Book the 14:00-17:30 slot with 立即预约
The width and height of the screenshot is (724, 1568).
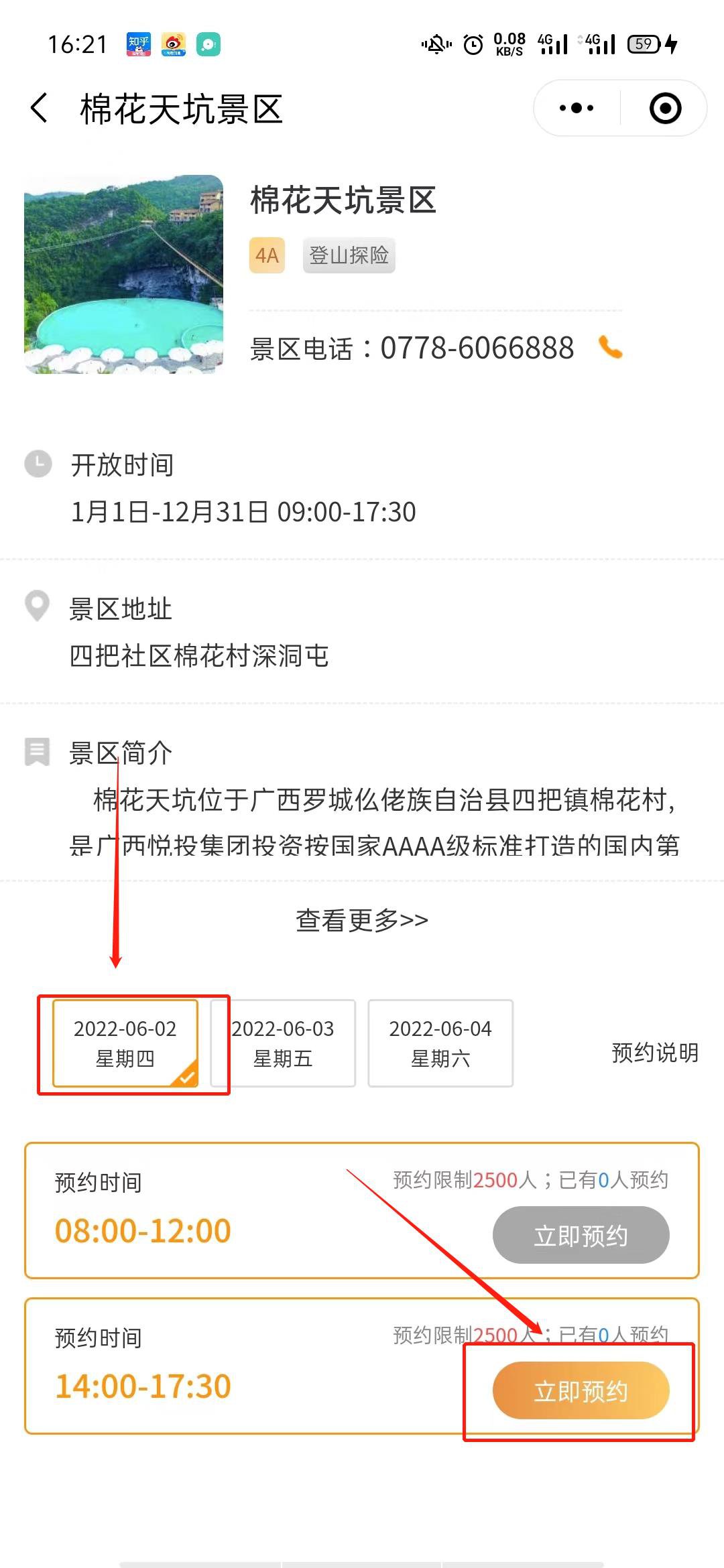(x=581, y=1390)
